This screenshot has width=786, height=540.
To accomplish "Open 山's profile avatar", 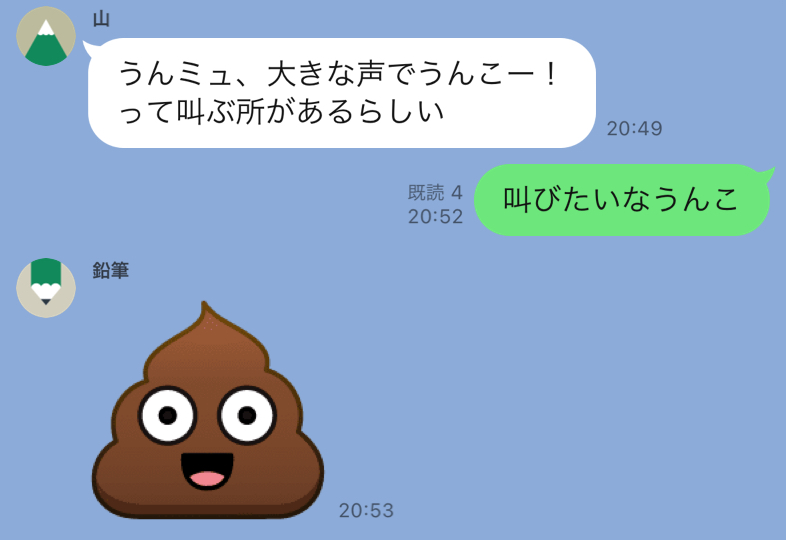I will click(46, 36).
